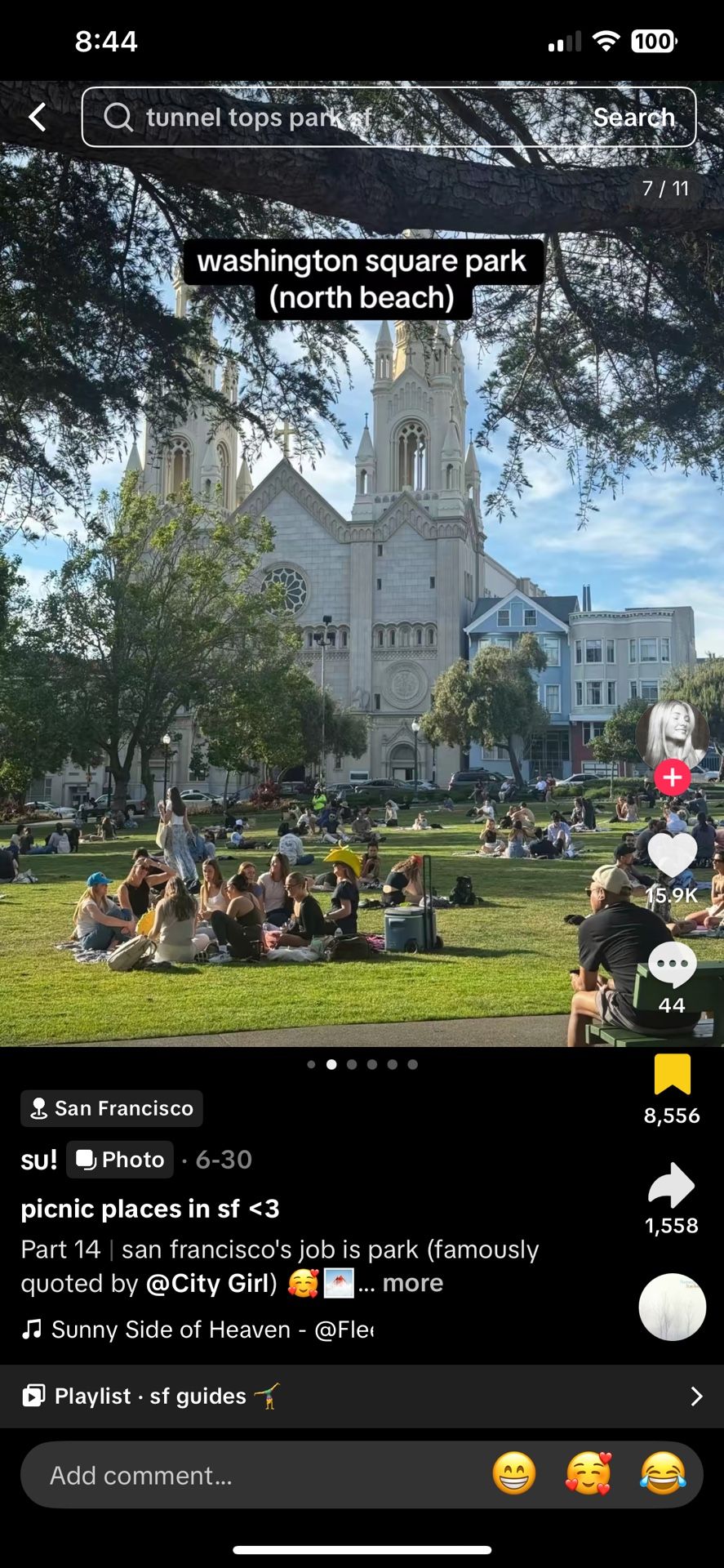Tap the search field with tunnel tops query
Screen dimensions: 724x1568
(326, 118)
